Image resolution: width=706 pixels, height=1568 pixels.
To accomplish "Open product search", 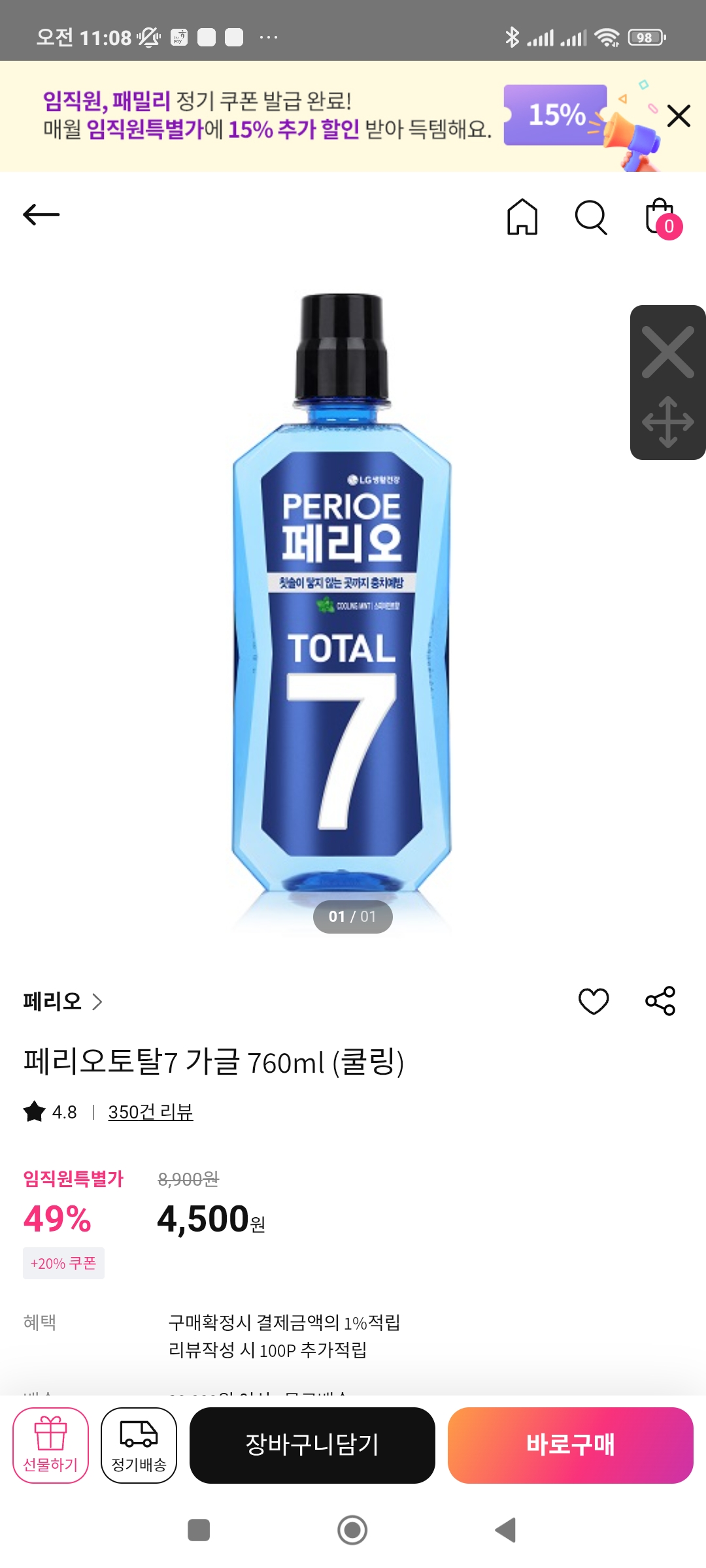I will pos(591,217).
